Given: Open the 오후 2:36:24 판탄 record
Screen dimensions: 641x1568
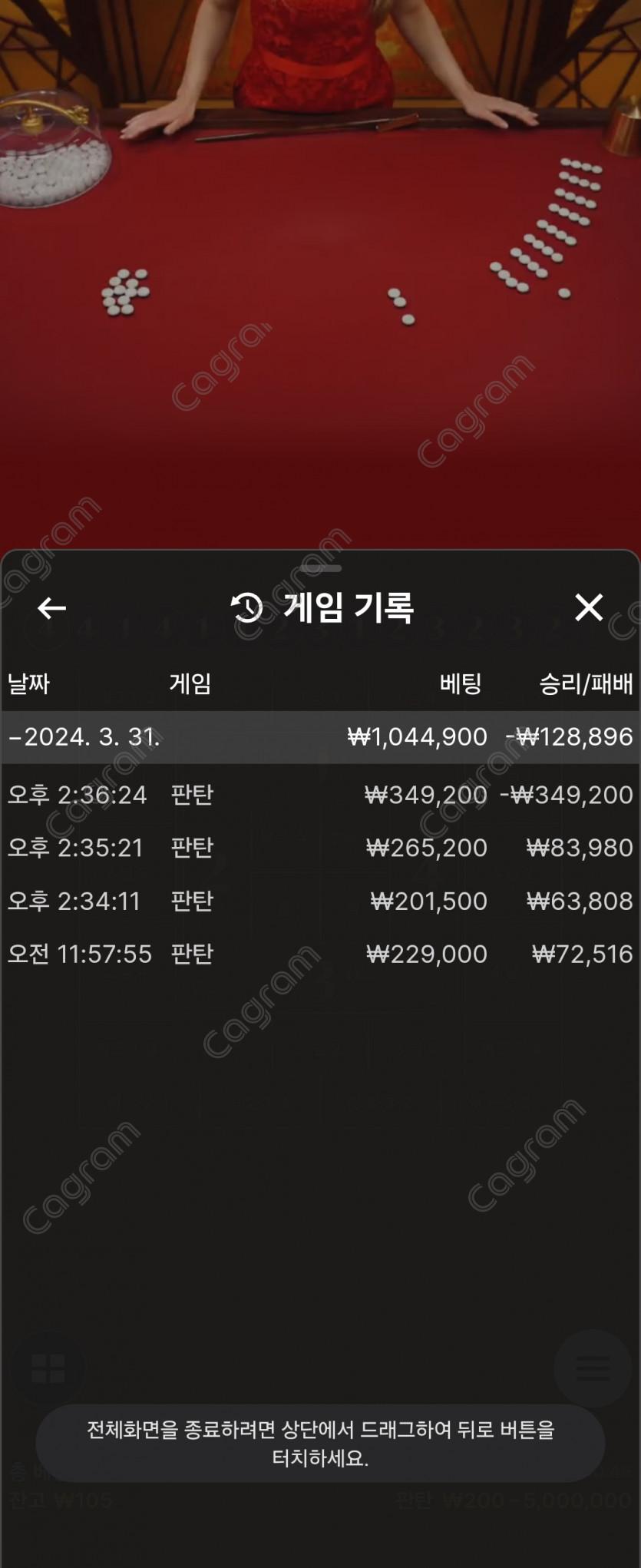Looking at the screenshot, I should (319, 795).
